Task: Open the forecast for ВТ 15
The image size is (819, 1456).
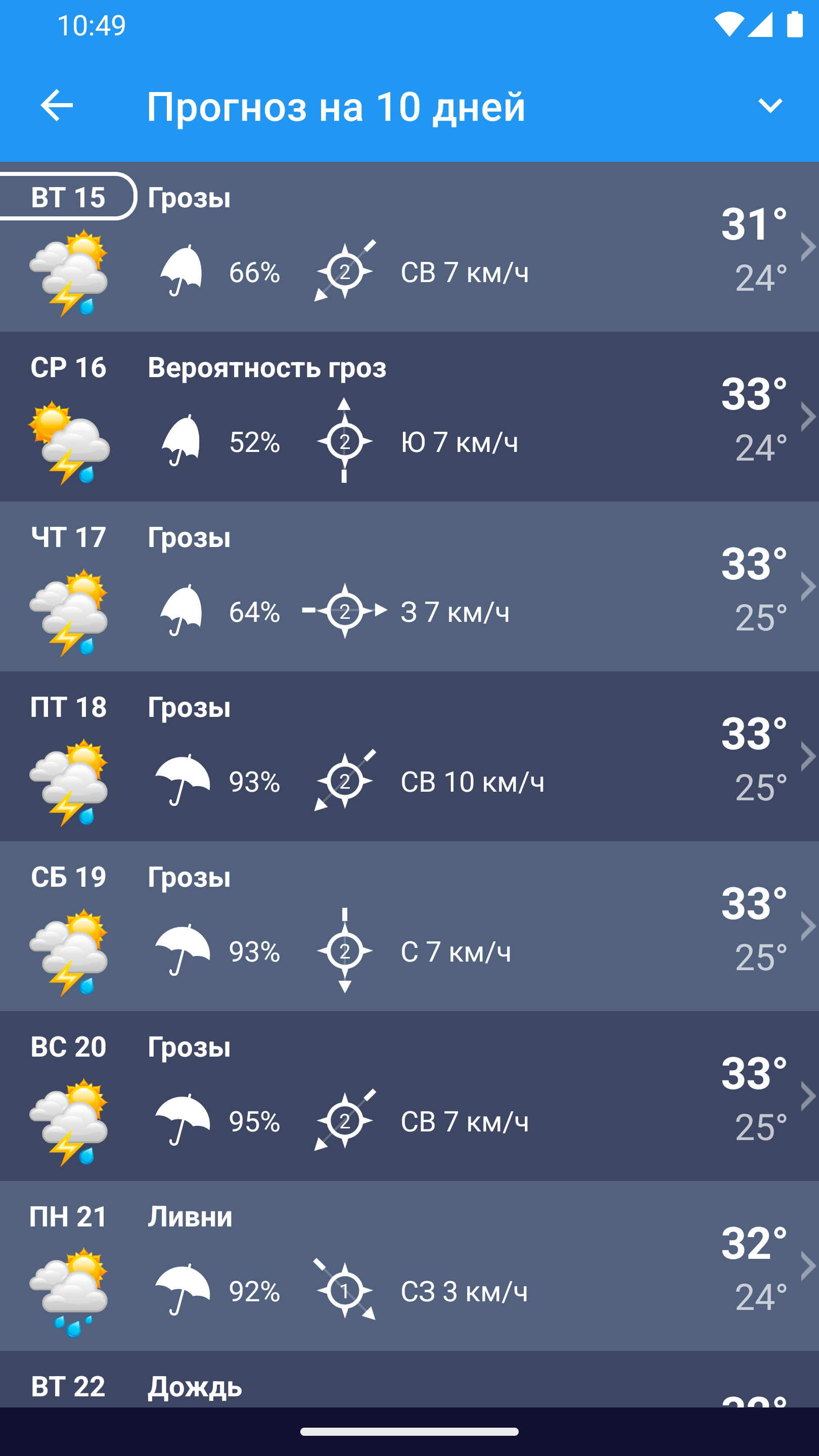Action: pos(409,246)
